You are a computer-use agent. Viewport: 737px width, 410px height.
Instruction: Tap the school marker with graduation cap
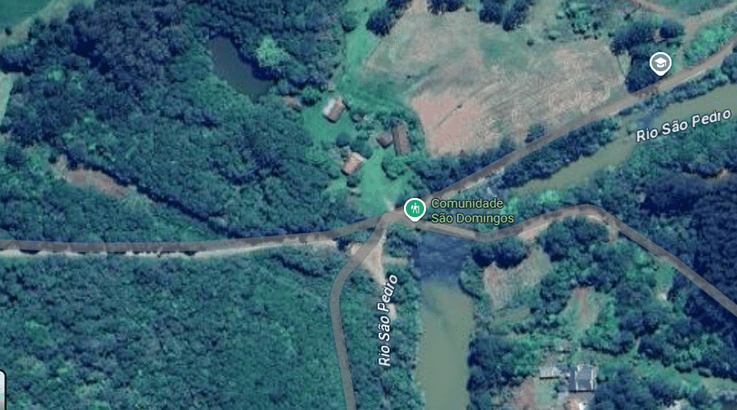tap(660, 64)
